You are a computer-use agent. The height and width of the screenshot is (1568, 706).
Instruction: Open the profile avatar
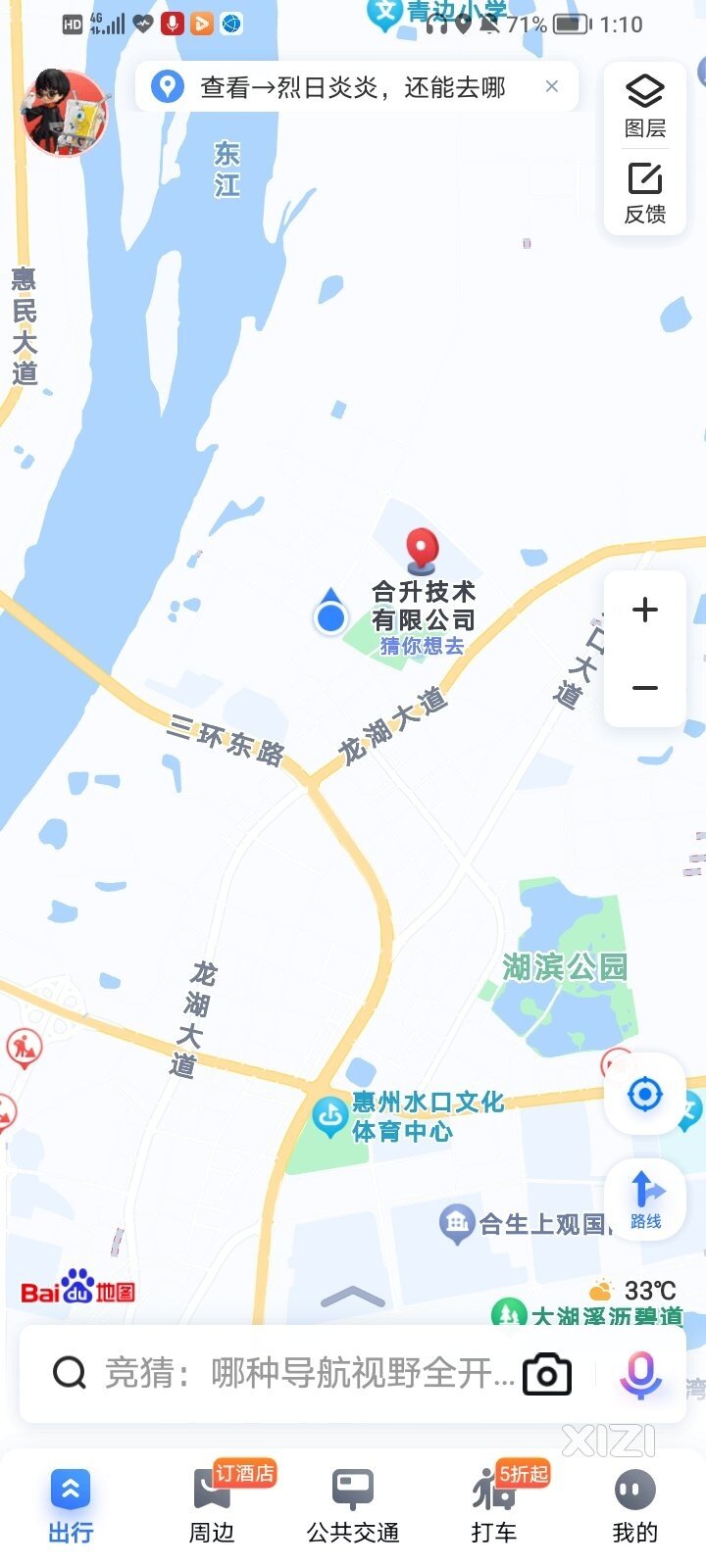pyautogui.click(x=66, y=113)
